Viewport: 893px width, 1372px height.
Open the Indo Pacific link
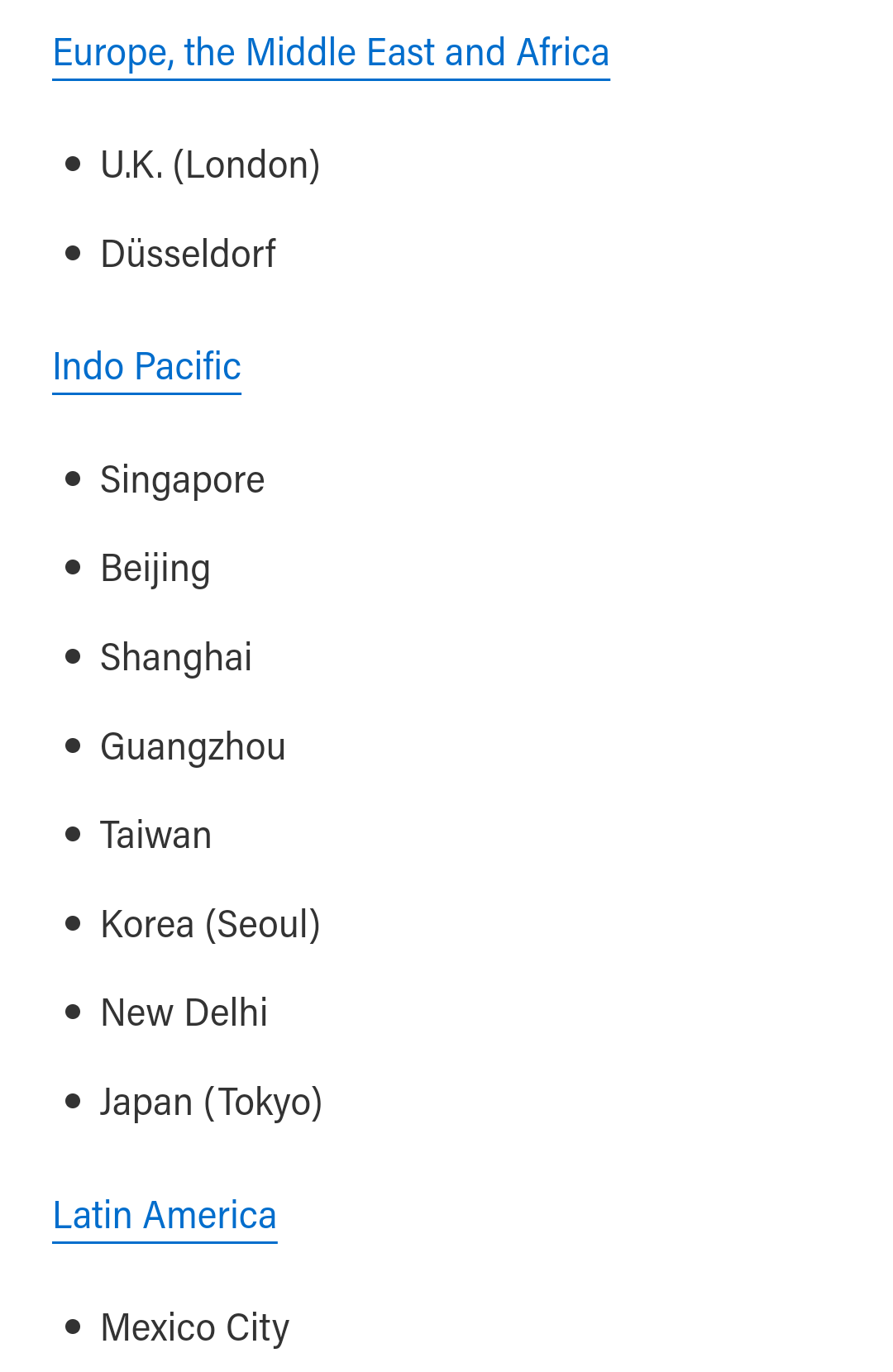(x=147, y=367)
